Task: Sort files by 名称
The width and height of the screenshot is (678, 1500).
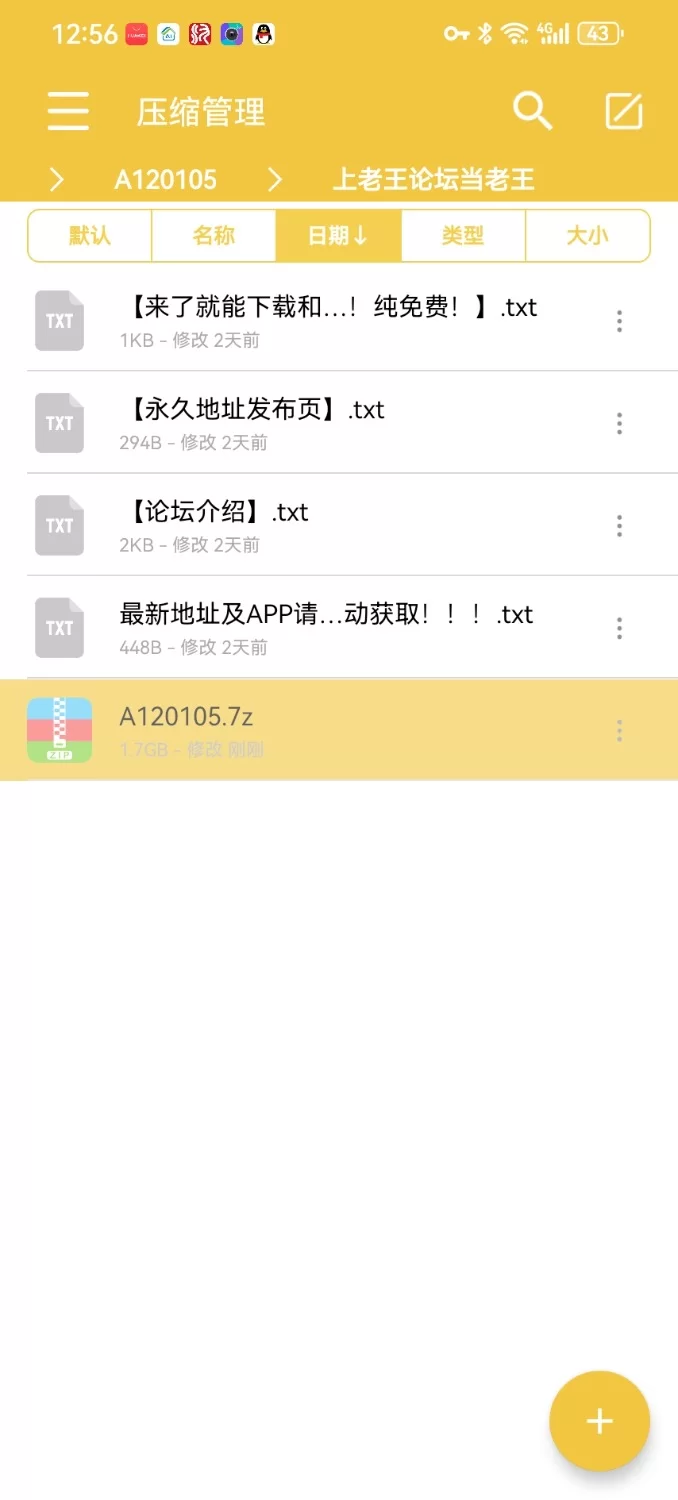Action: point(214,236)
